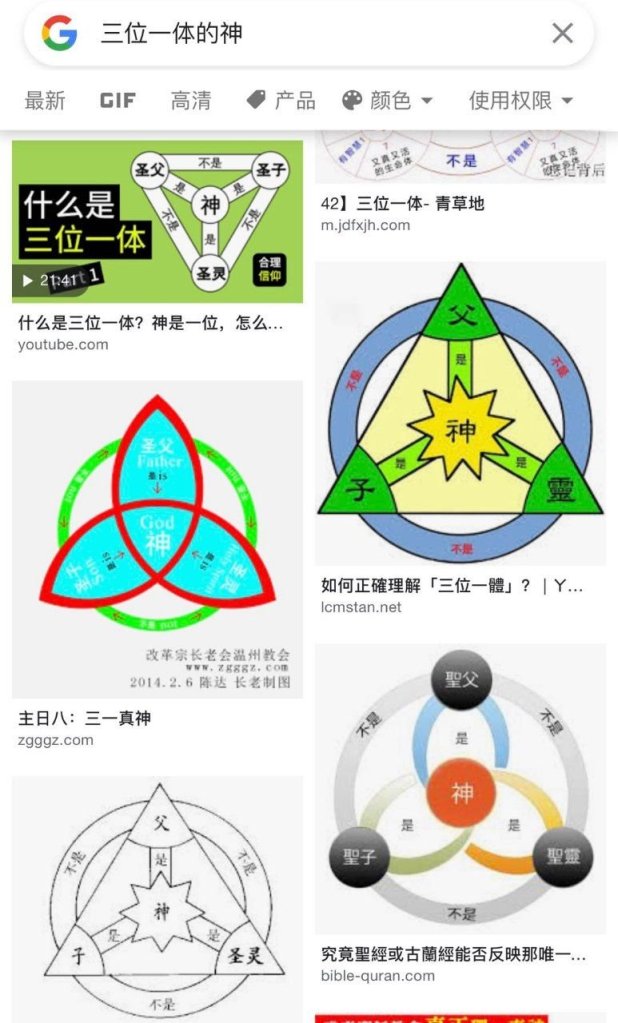Open the 主日八：三一真神 image from zgggz.com

coord(157,538)
